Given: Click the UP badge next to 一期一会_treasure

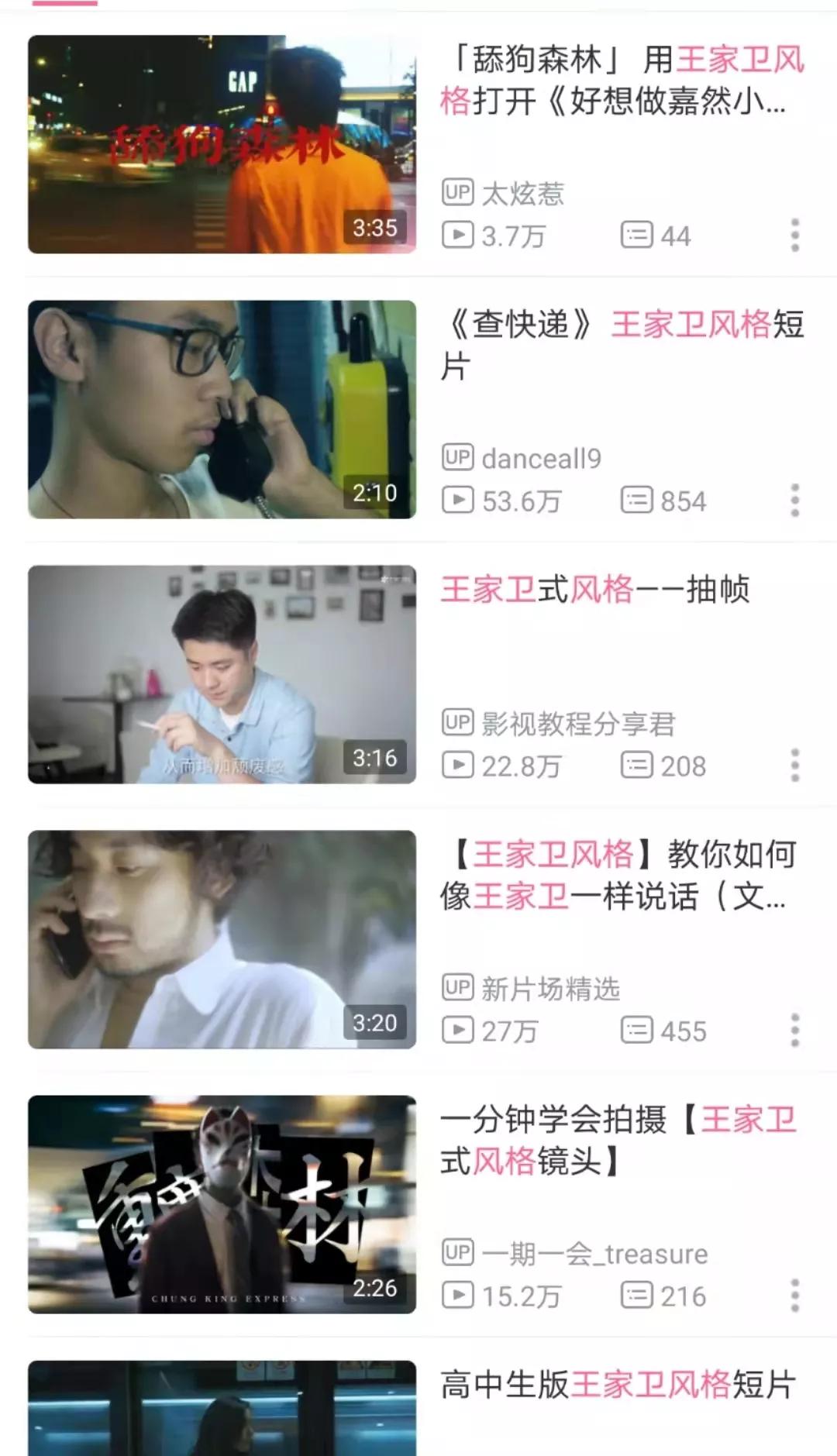Looking at the screenshot, I should (x=459, y=1252).
